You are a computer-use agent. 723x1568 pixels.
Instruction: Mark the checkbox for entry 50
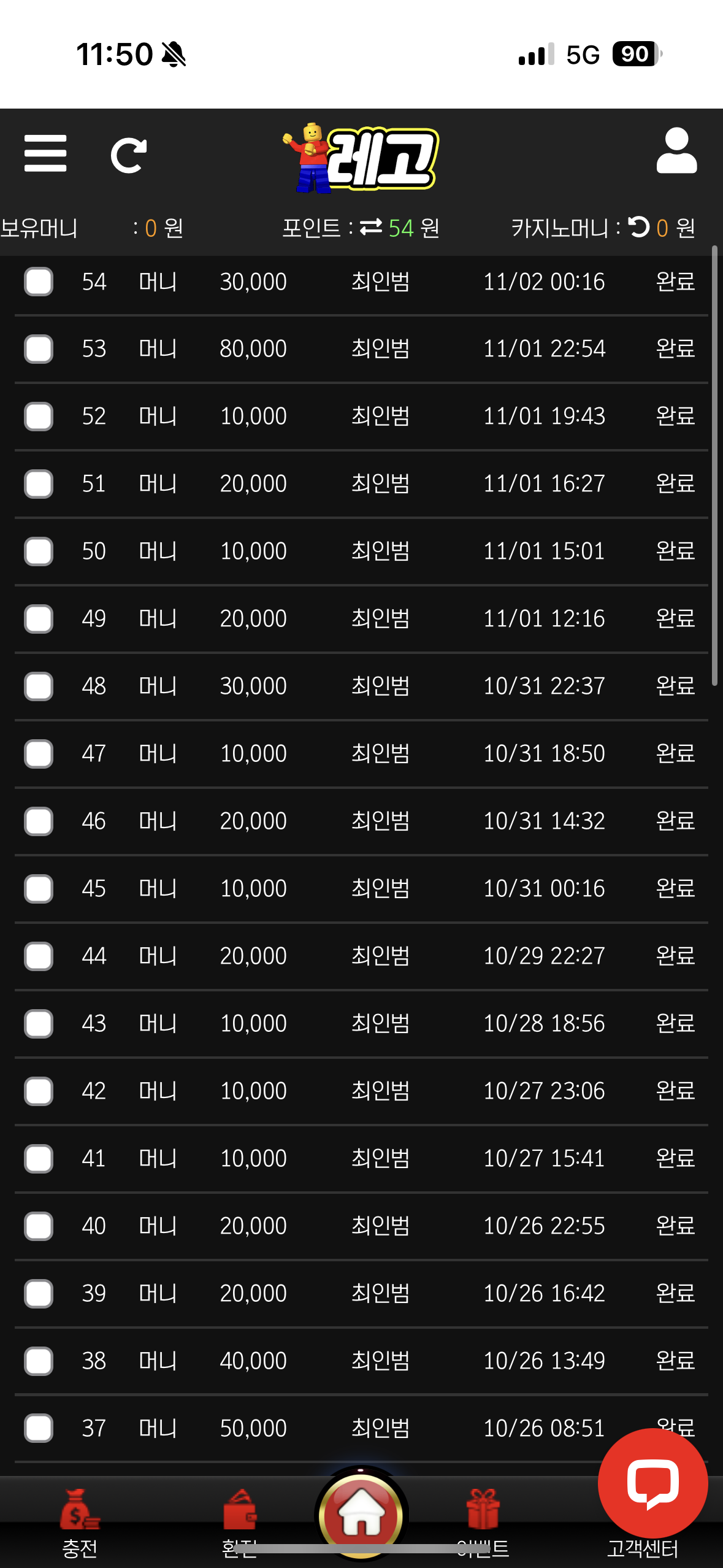pyautogui.click(x=39, y=551)
